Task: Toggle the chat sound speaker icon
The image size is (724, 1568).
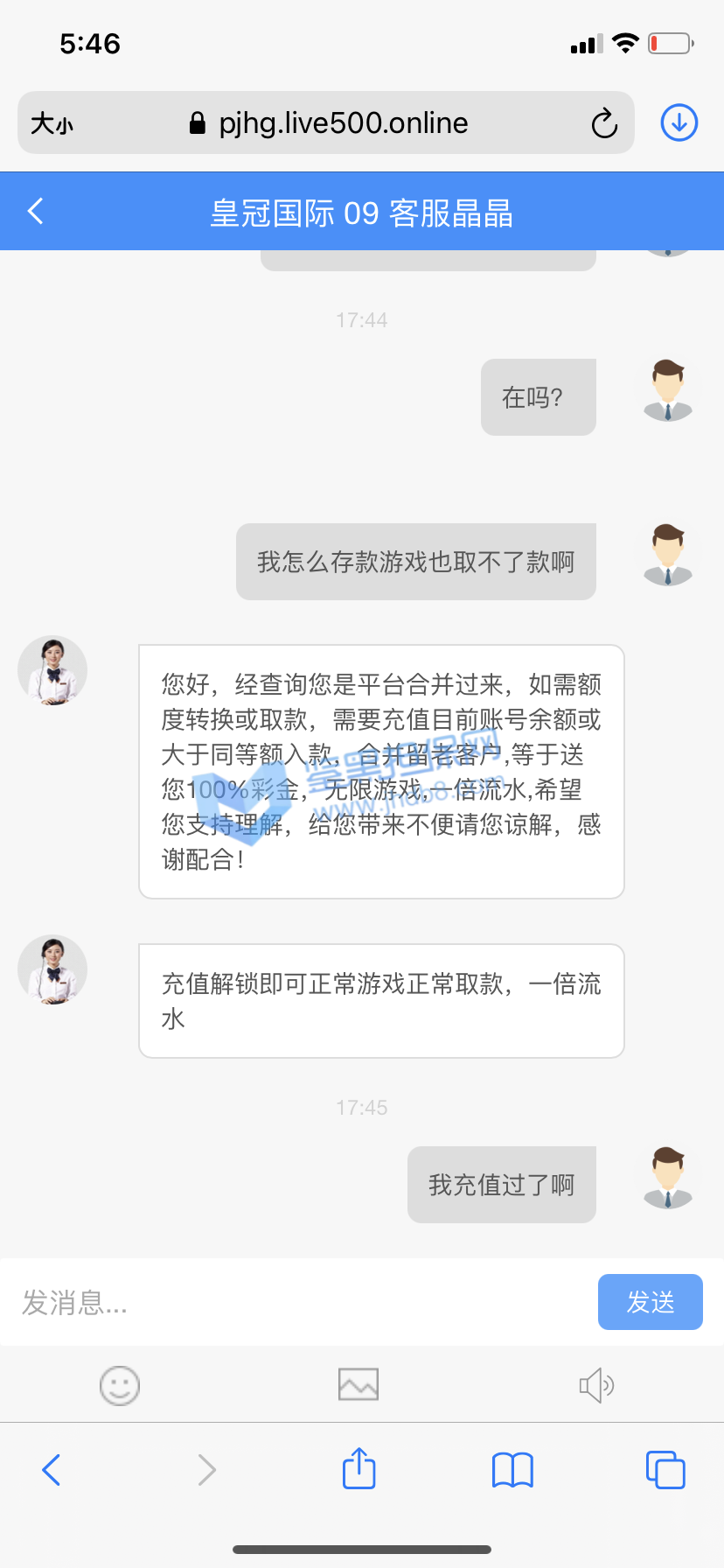Action: (x=596, y=1386)
